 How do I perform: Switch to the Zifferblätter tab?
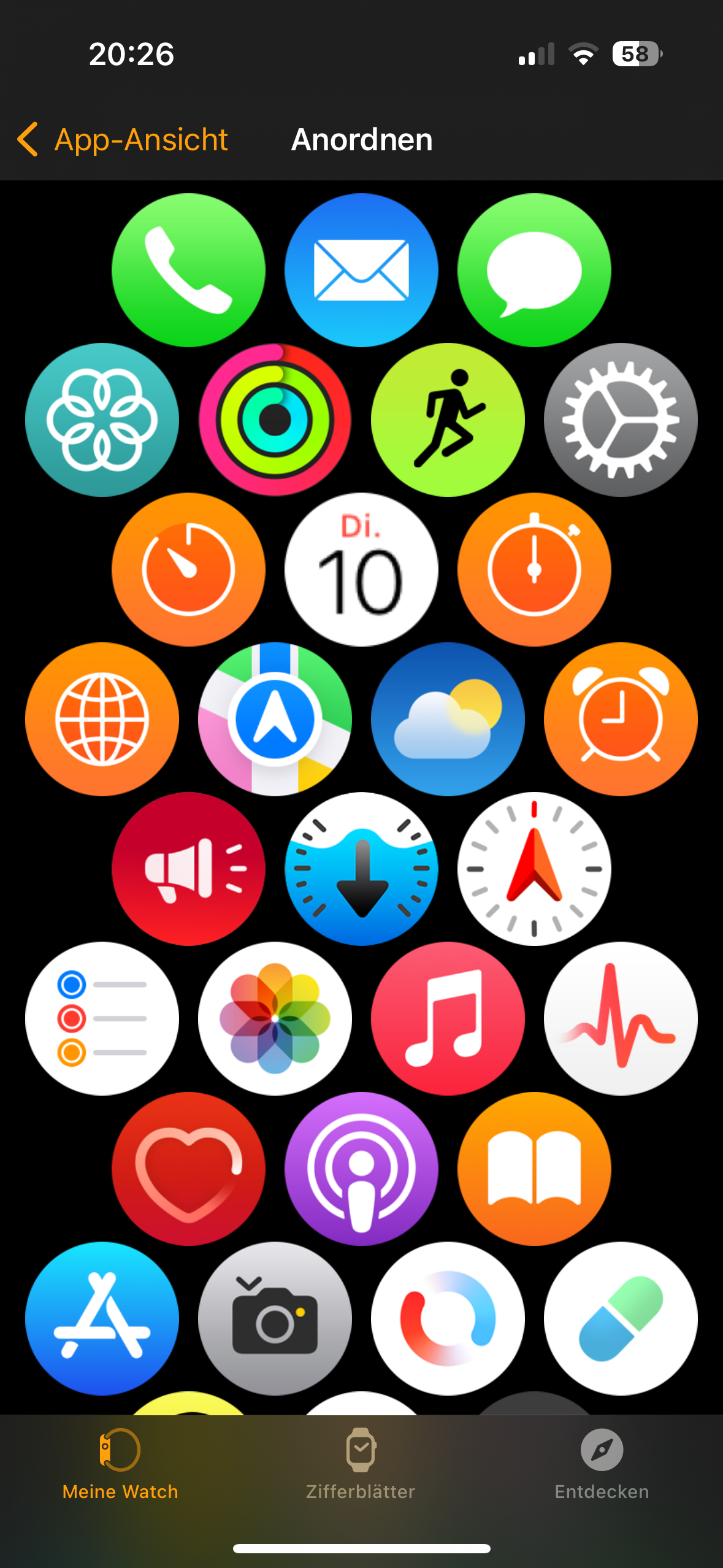(361, 1463)
